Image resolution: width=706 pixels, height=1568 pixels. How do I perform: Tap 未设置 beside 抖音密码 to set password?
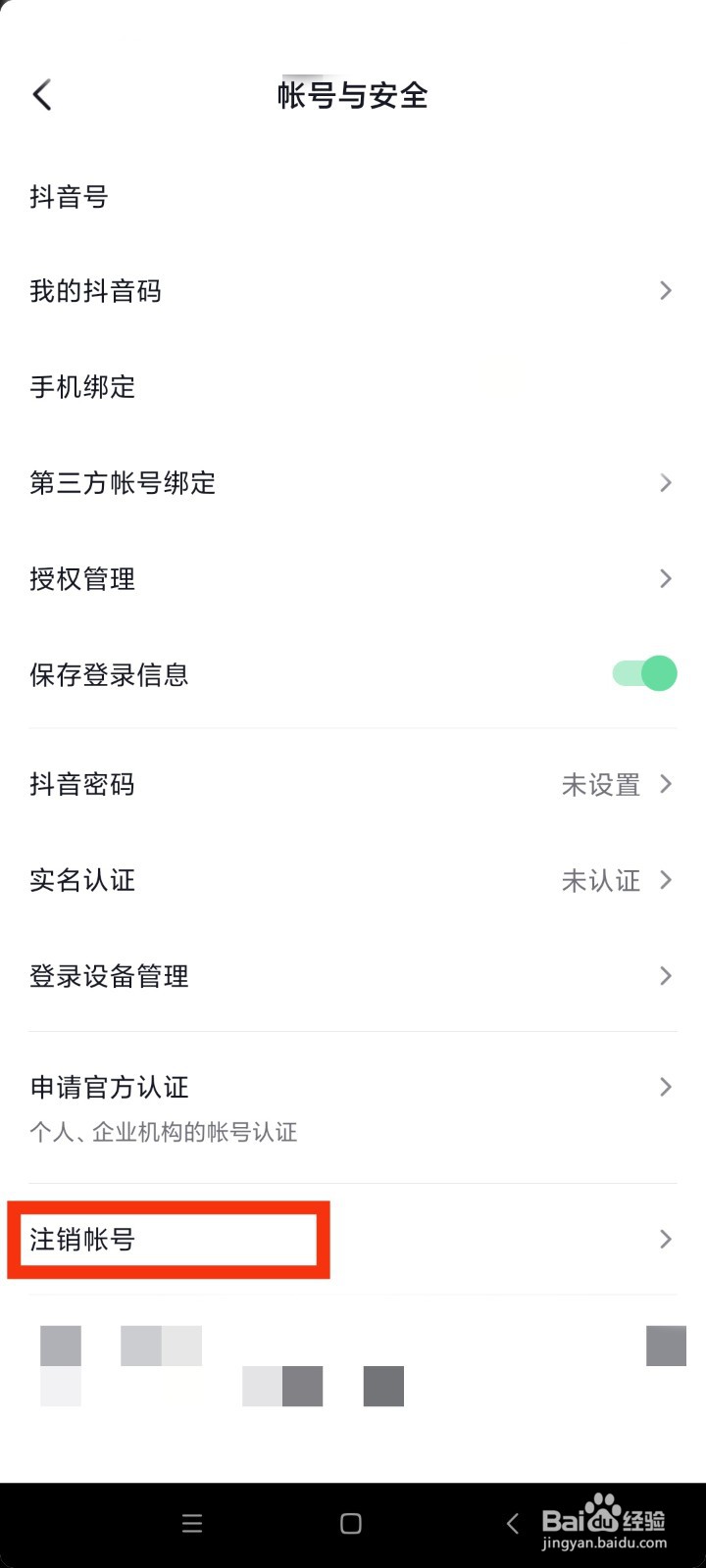601,784
